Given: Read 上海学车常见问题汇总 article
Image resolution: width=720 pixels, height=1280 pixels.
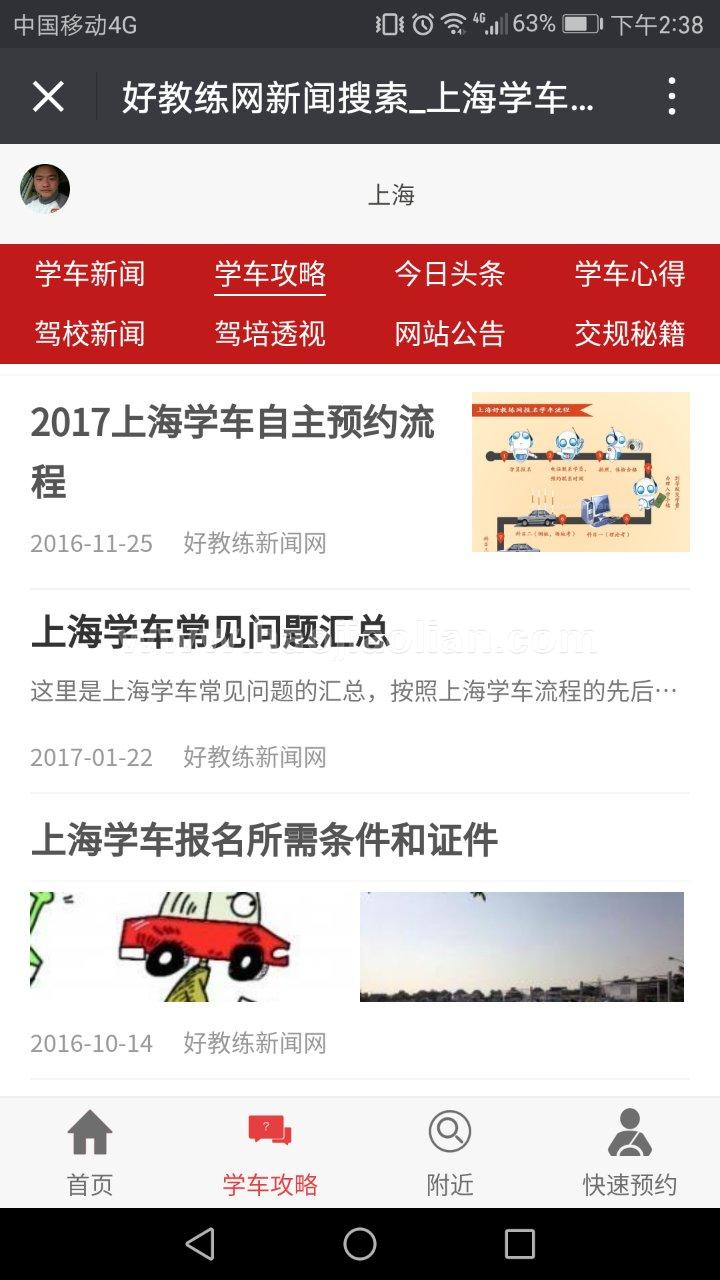Looking at the screenshot, I should click(x=210, y=632).
